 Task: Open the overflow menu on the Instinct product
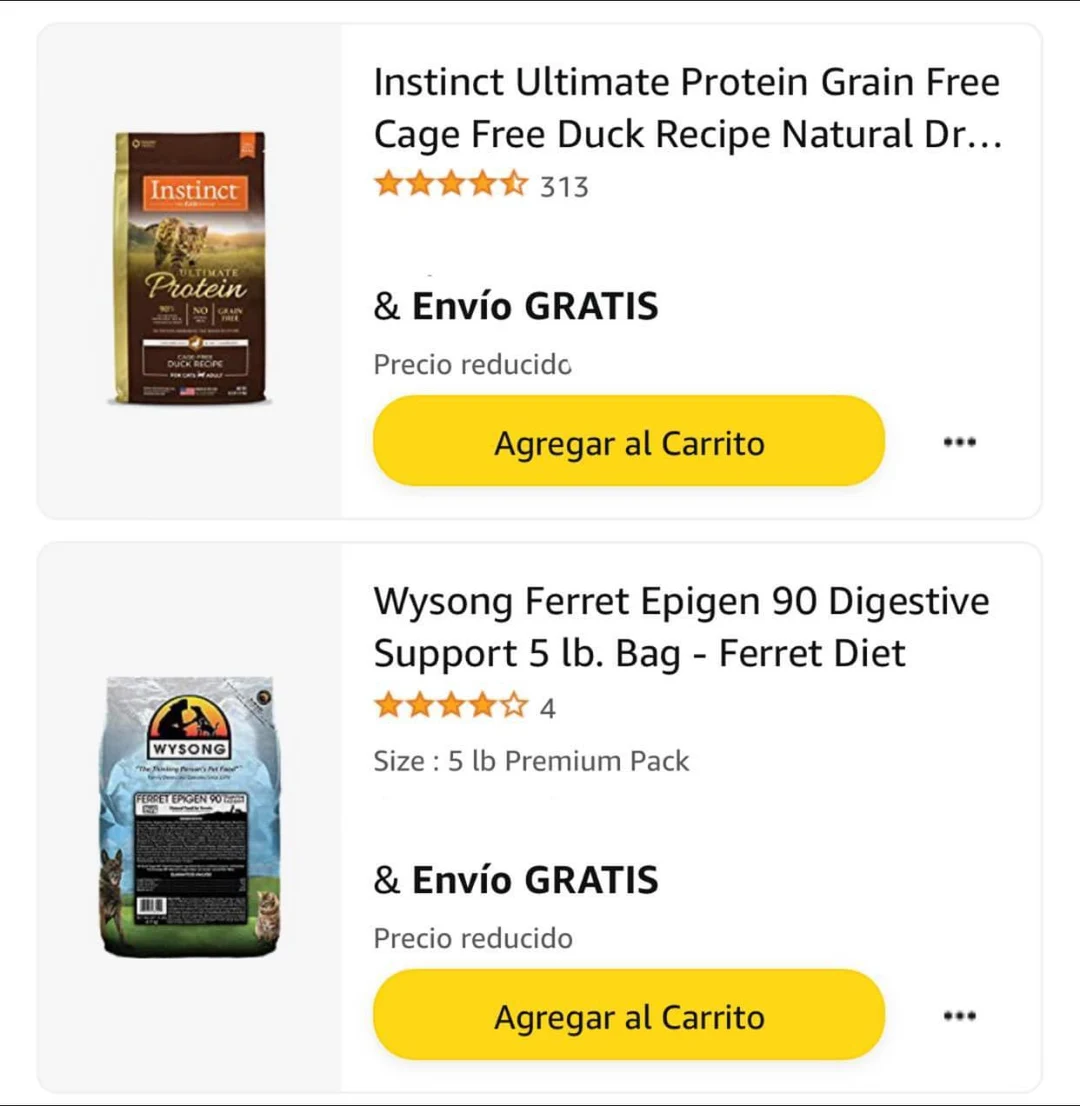pyautogui.click(x=959, y=441)
